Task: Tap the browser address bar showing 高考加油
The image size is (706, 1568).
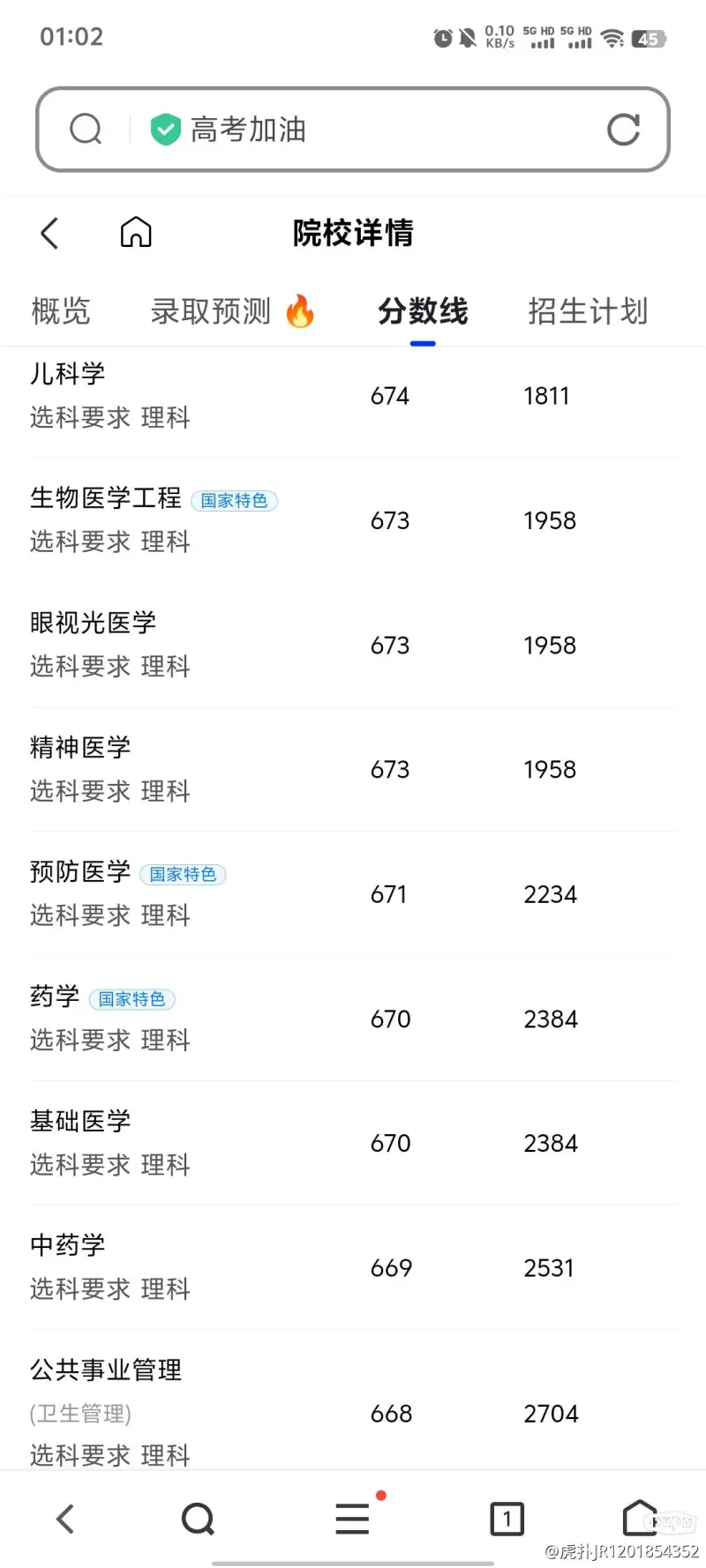Action: click(x=353, y=130)
